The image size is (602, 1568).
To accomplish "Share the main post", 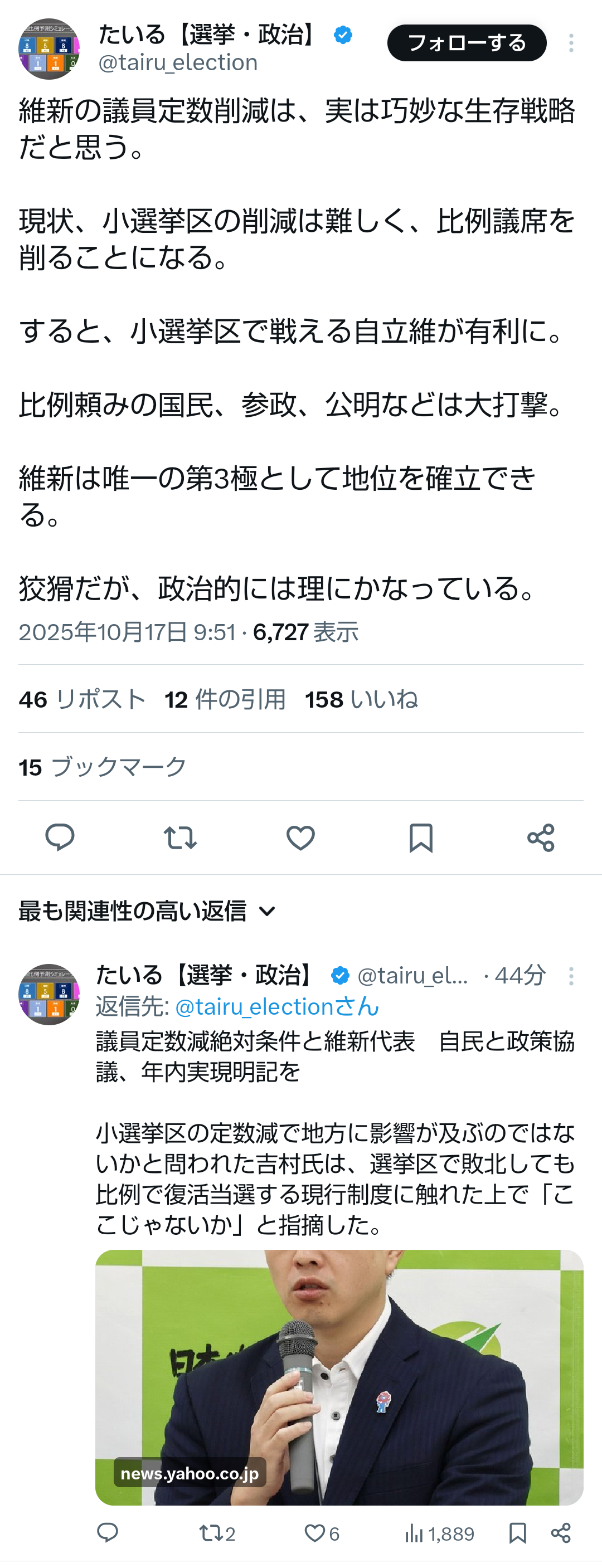I will 541,837.
